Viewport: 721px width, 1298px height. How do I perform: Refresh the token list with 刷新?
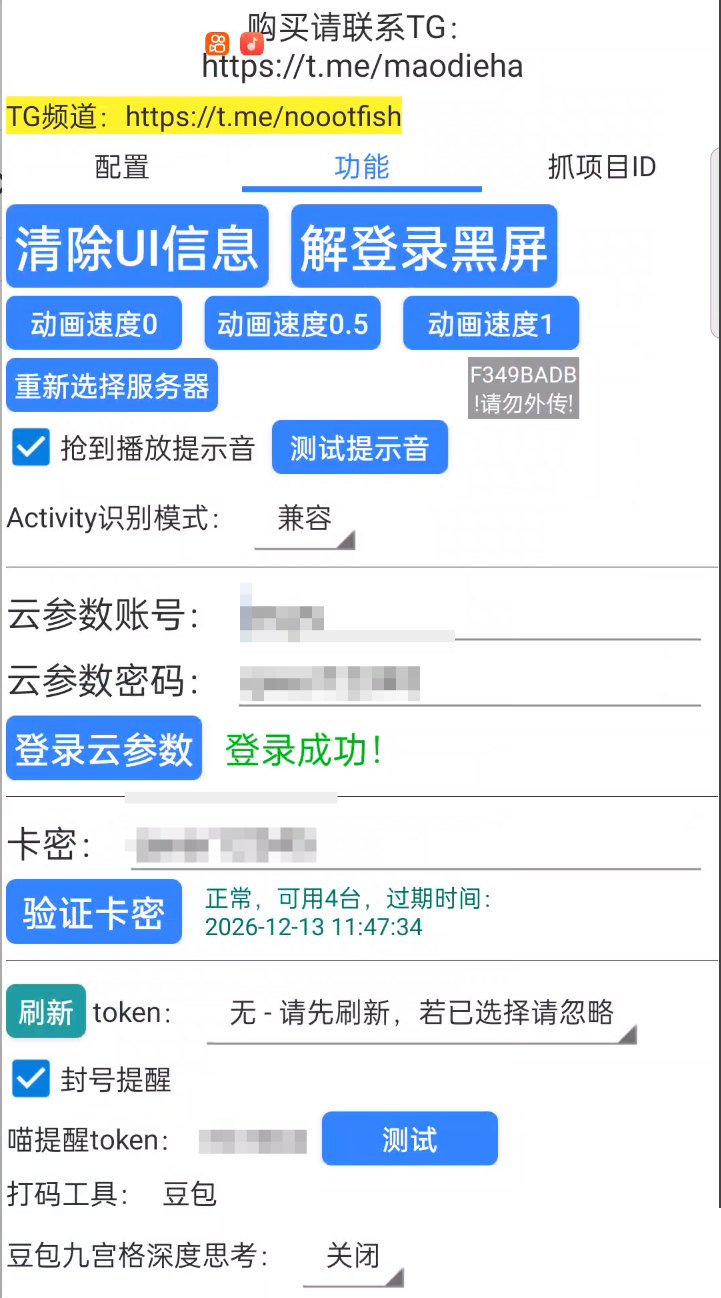pyautogui.click(x=46, y=1012)
